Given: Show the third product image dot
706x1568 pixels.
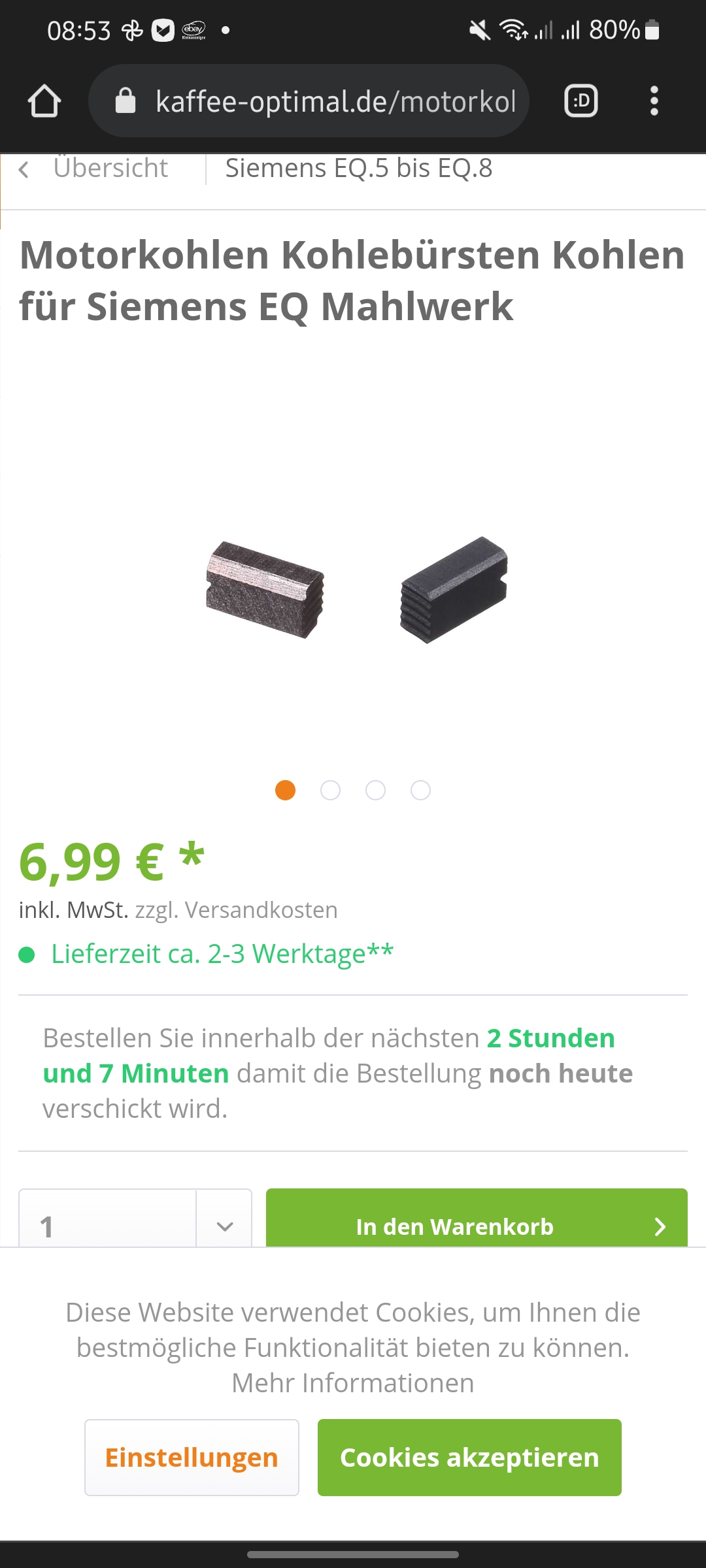Looking at the screenshot, I should pyautogui.click(x=375, y=791).
